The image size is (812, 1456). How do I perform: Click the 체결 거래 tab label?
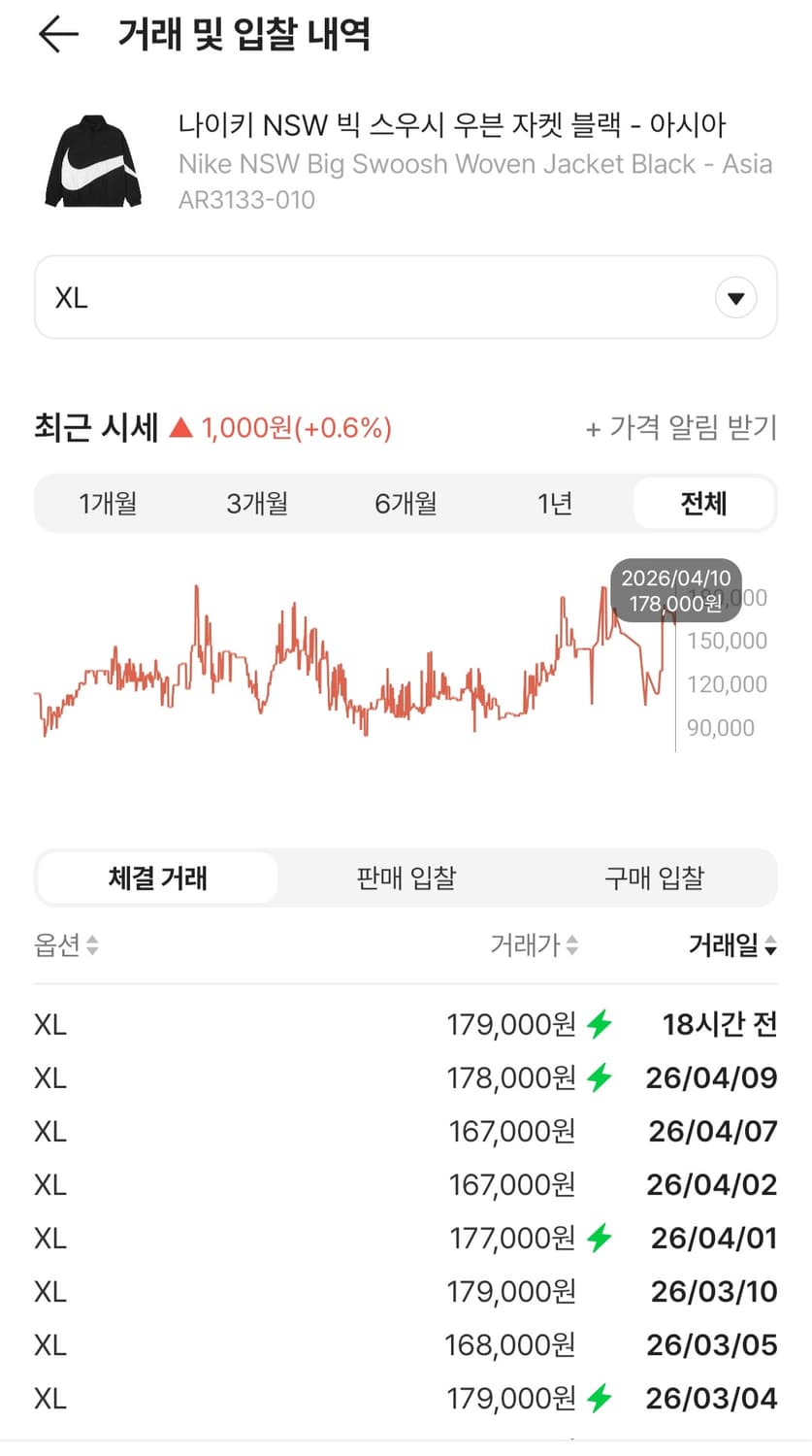click(x=157, y=877)
